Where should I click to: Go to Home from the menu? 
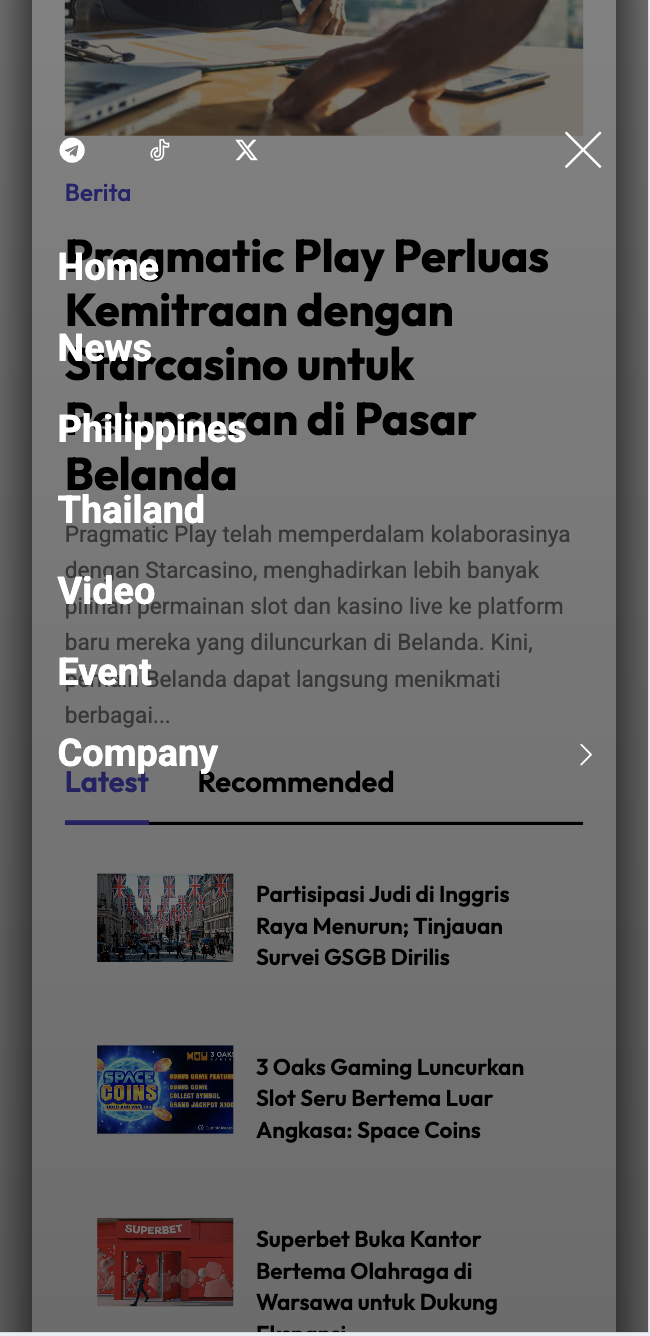108,267
